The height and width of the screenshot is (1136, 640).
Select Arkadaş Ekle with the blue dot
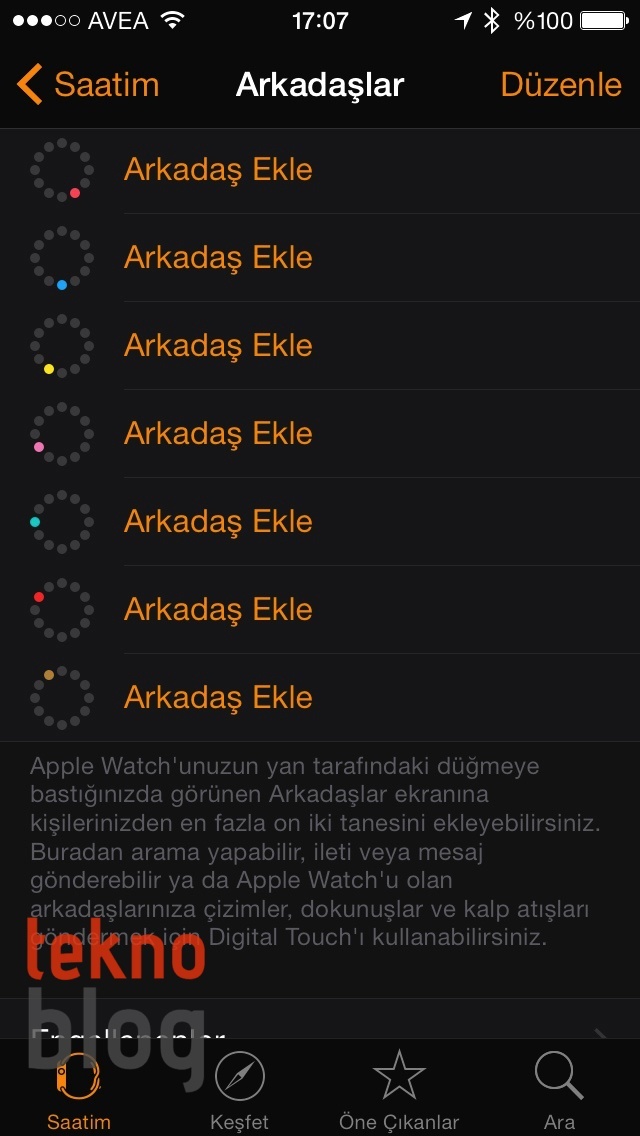click(218, 258)
